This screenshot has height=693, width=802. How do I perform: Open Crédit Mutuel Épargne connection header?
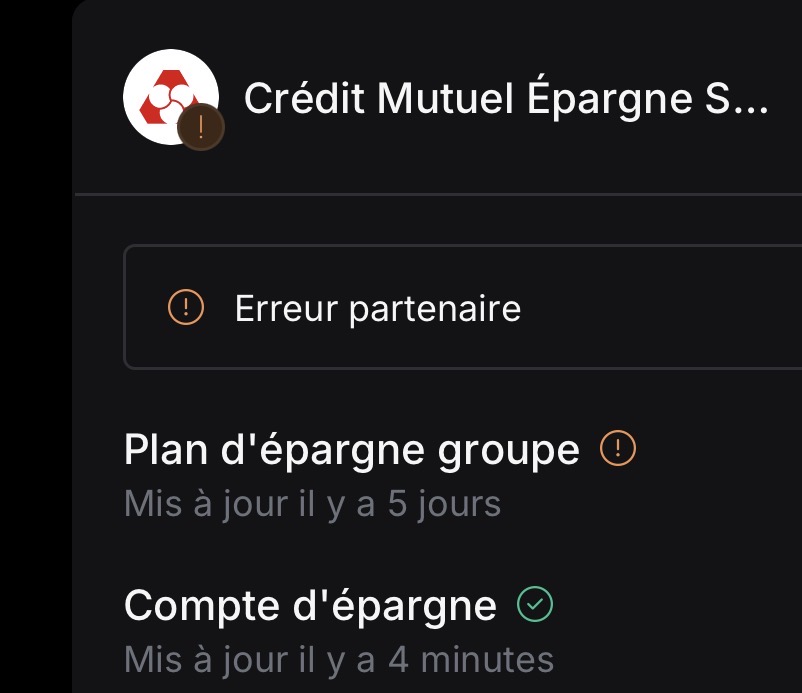point(505,98)
